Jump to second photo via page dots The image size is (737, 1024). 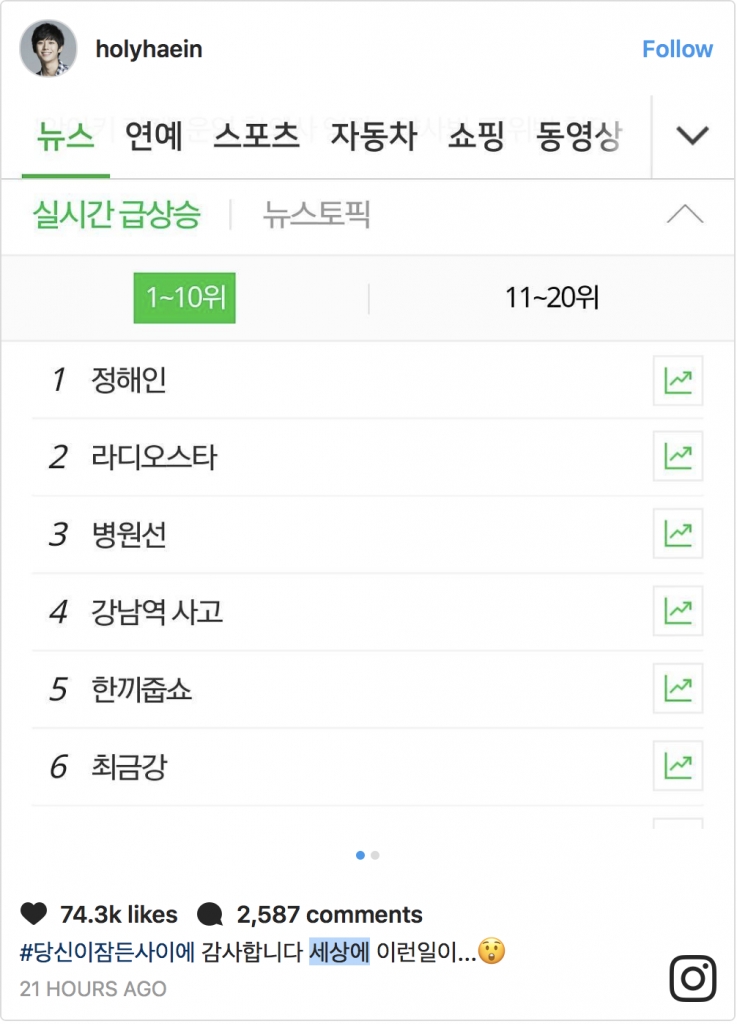[x=375, y=856]
